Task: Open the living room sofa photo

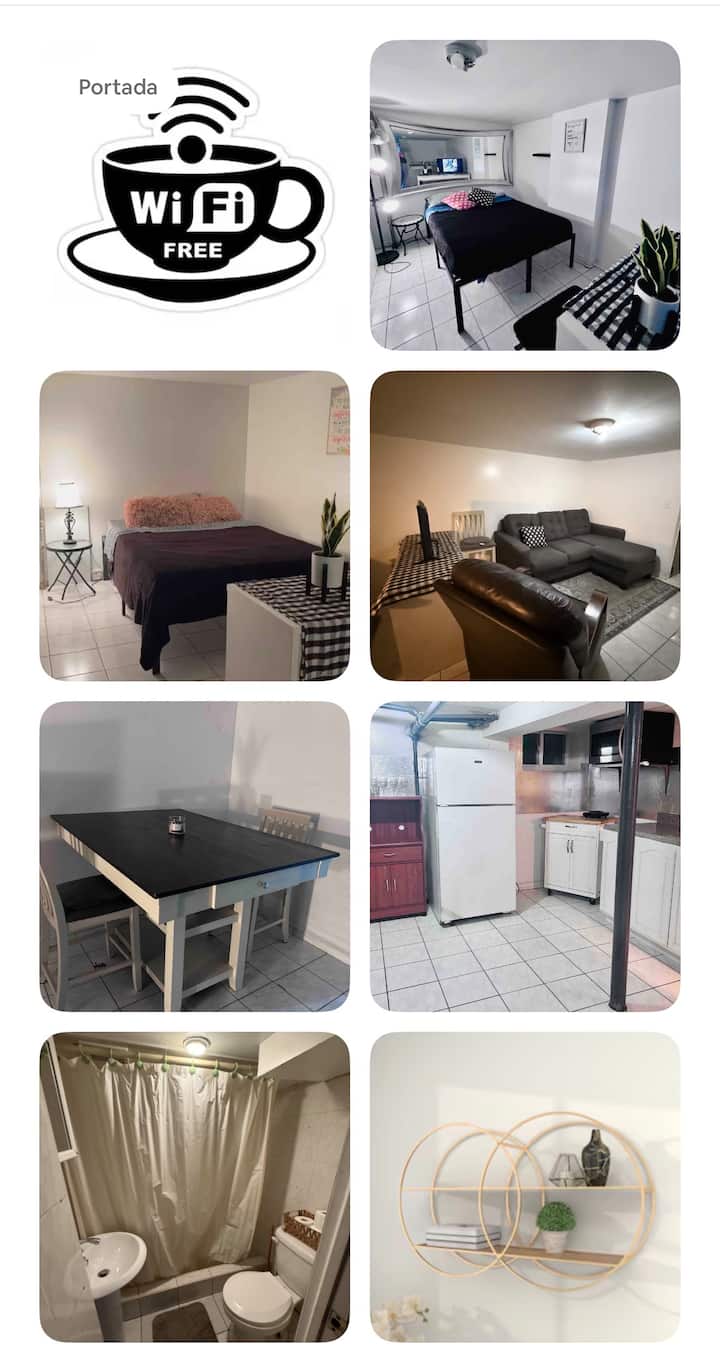Action: [x=525, y=525]
